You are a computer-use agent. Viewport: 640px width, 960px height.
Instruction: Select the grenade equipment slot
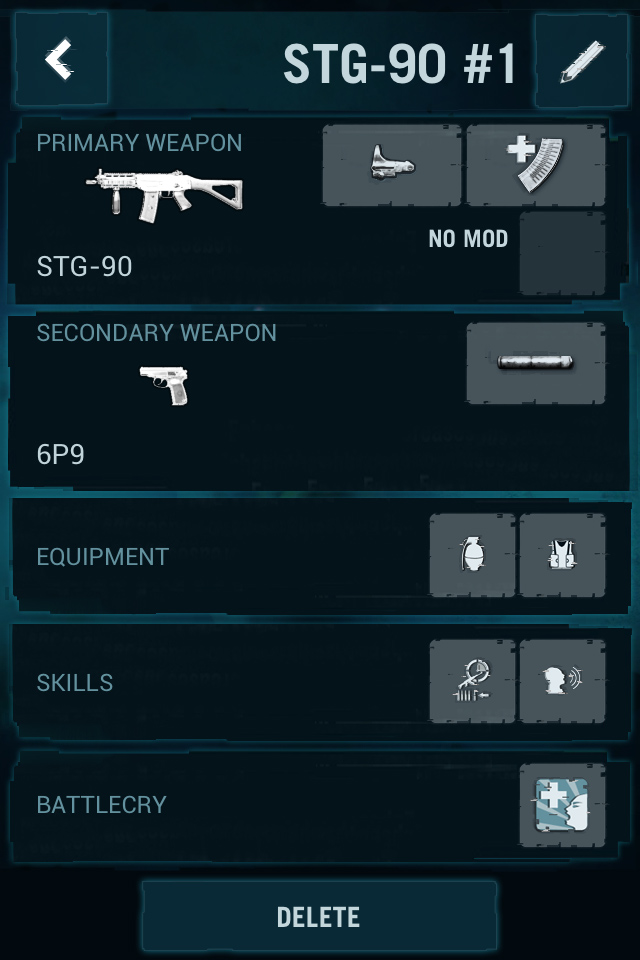pyautogui.click(x=472, y=556)
